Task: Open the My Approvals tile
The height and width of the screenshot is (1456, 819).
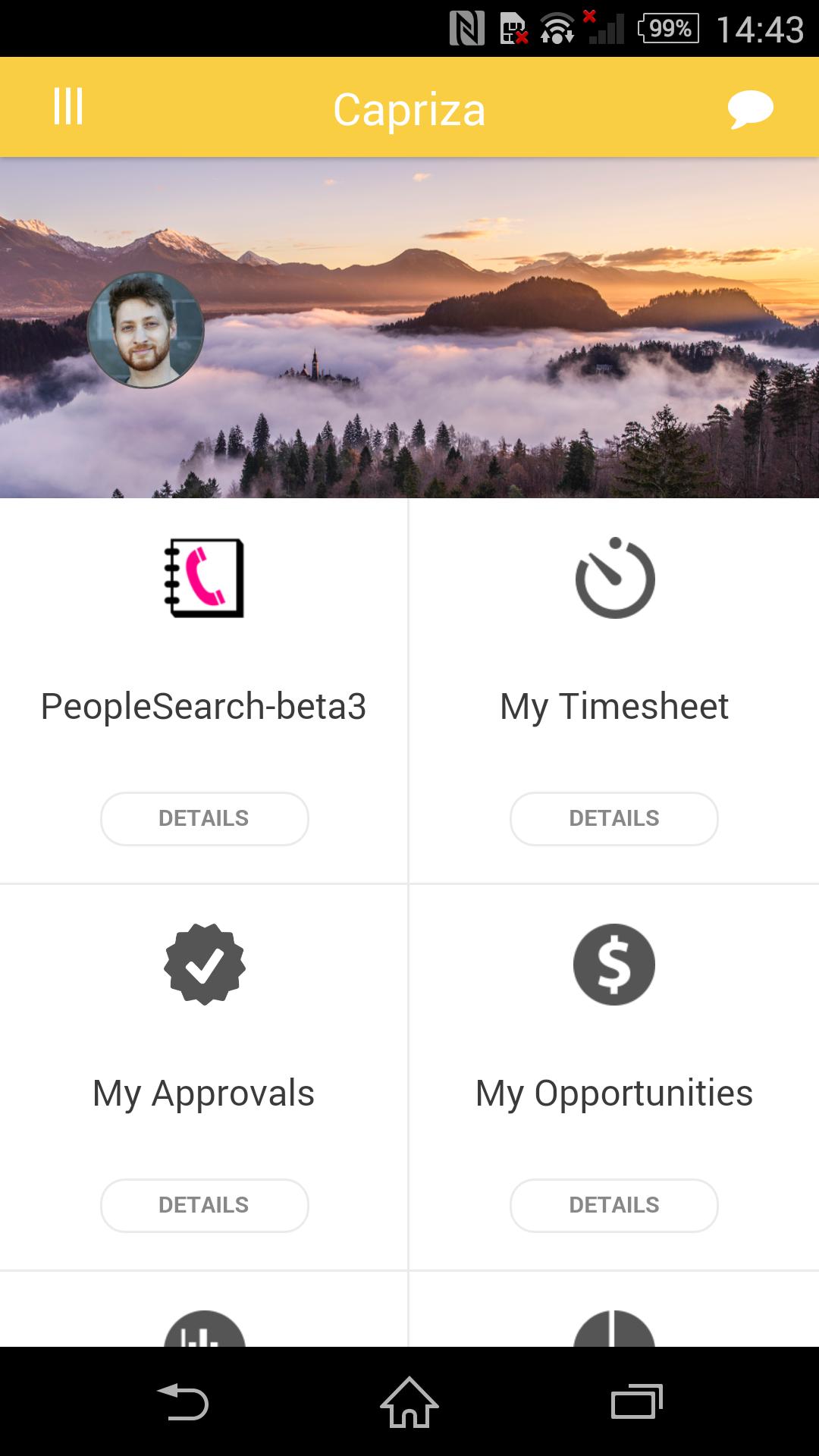Action: click(x=204, y=965)
